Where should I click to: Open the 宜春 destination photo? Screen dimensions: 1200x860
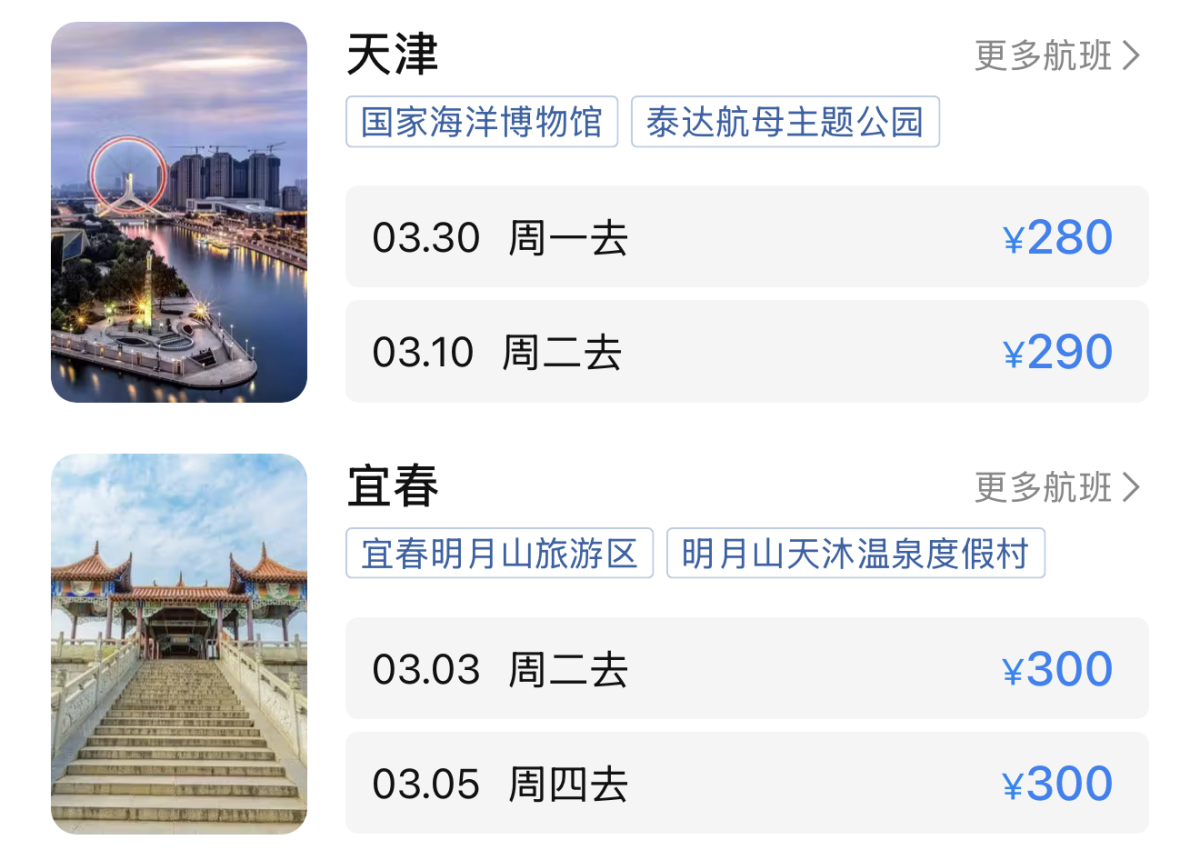point(179,644)
